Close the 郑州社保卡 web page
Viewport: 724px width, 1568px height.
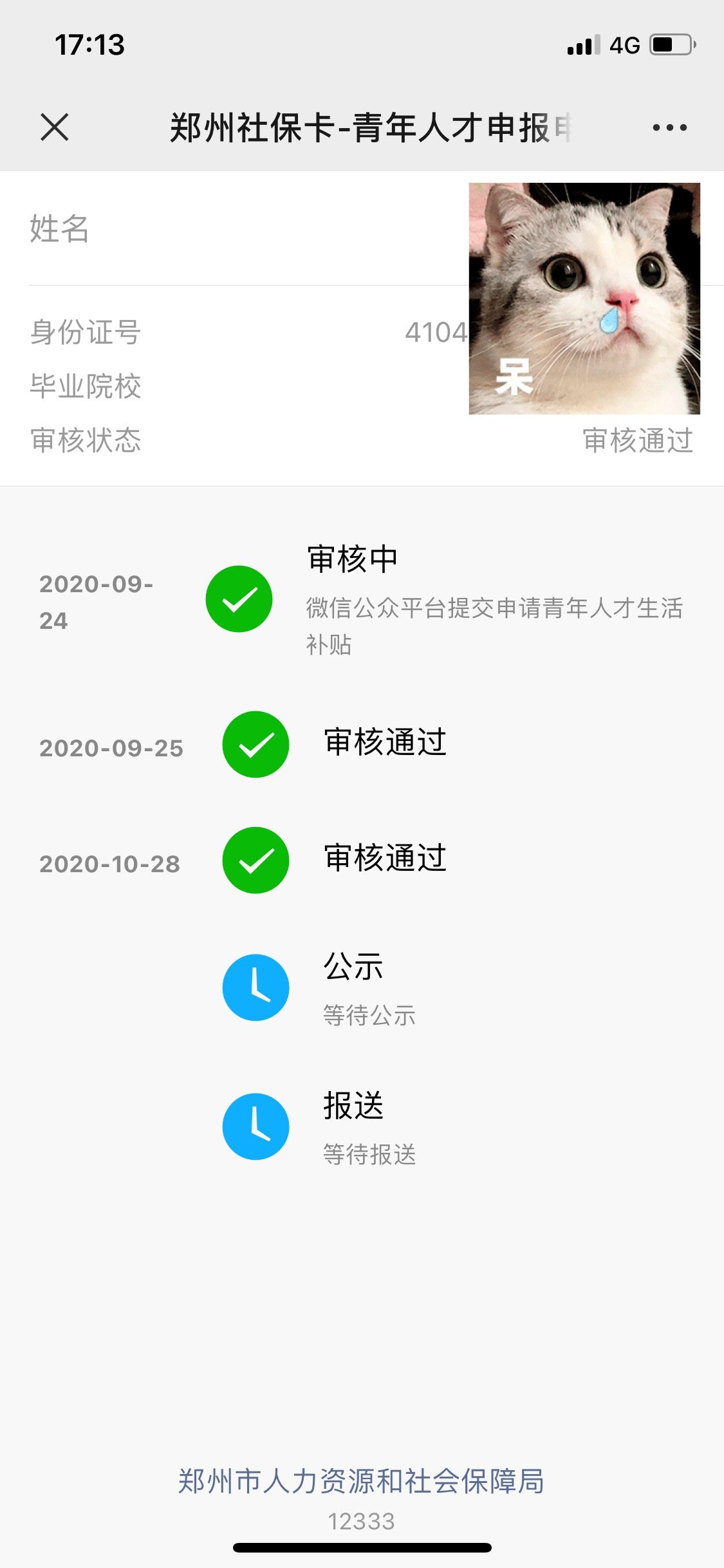[55, 127]
